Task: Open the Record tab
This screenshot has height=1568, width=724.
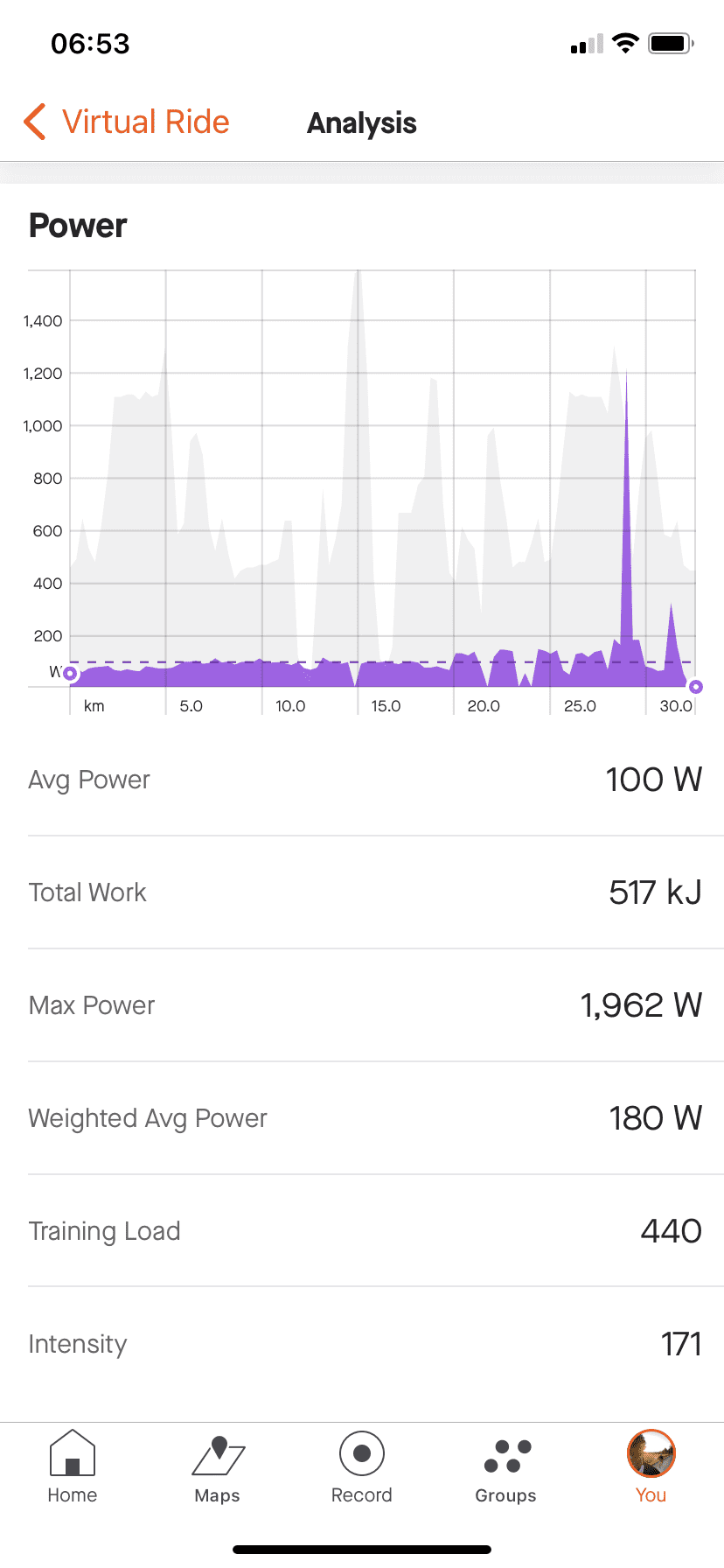Action: click(362, 1467)
